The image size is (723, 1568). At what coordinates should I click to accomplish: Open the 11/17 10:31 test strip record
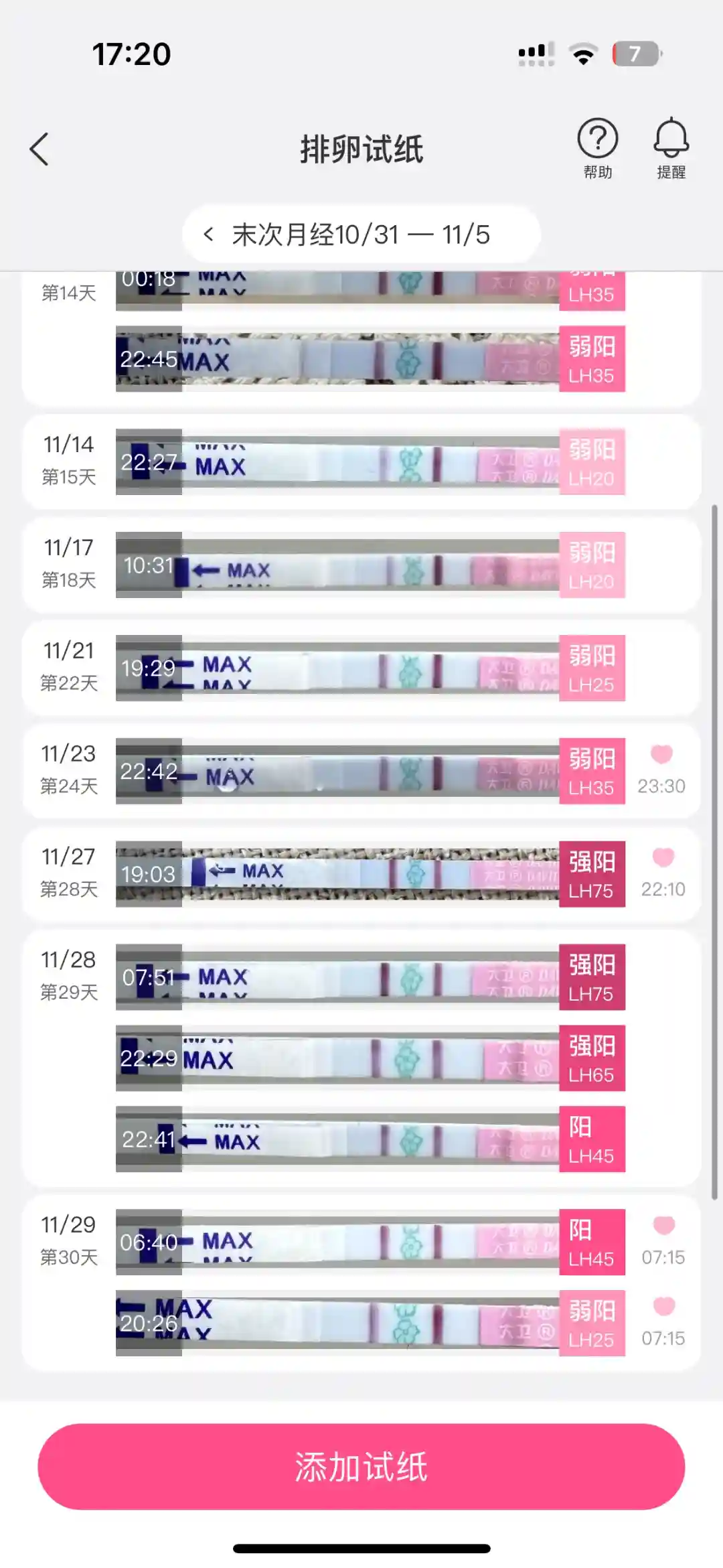[x=370, y=565]
